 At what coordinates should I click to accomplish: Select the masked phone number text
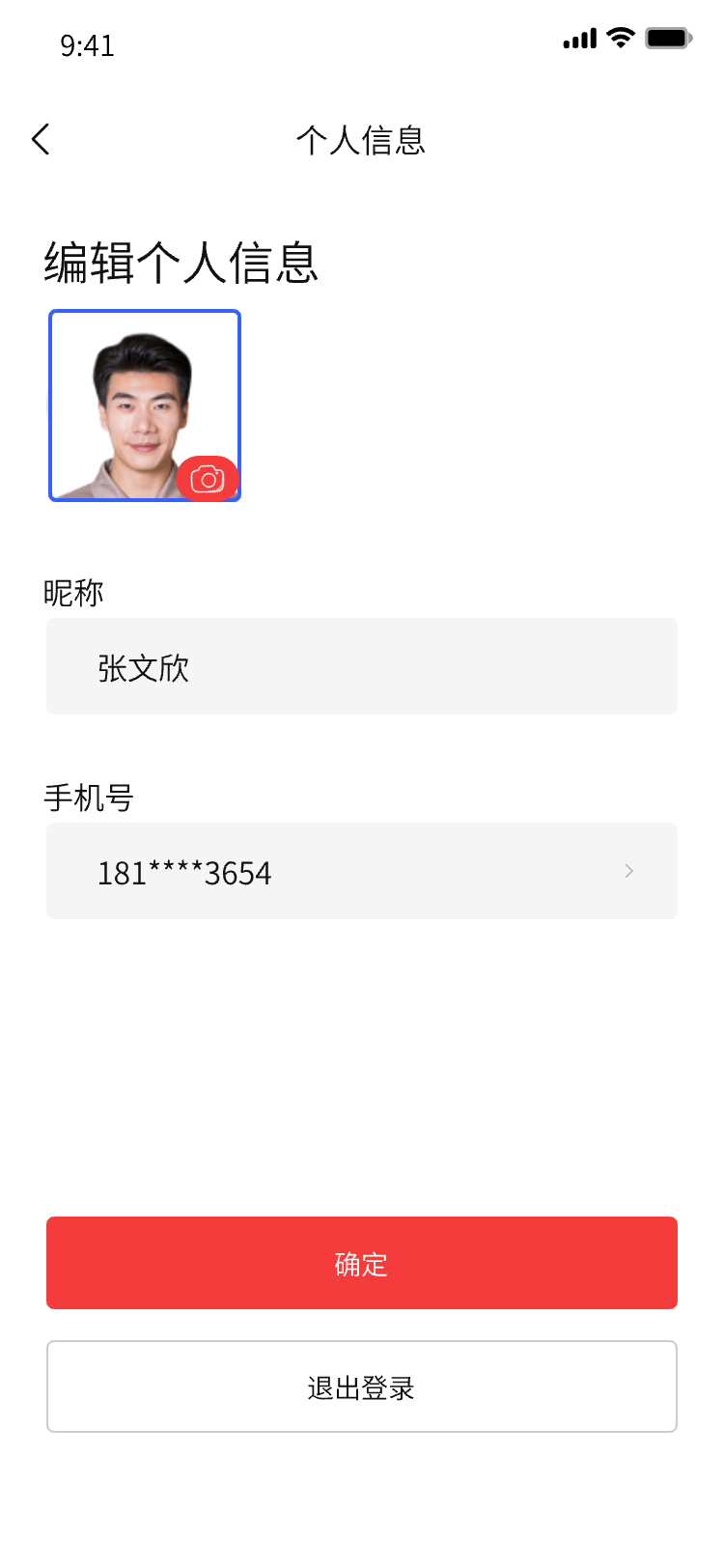coord(182,872)
